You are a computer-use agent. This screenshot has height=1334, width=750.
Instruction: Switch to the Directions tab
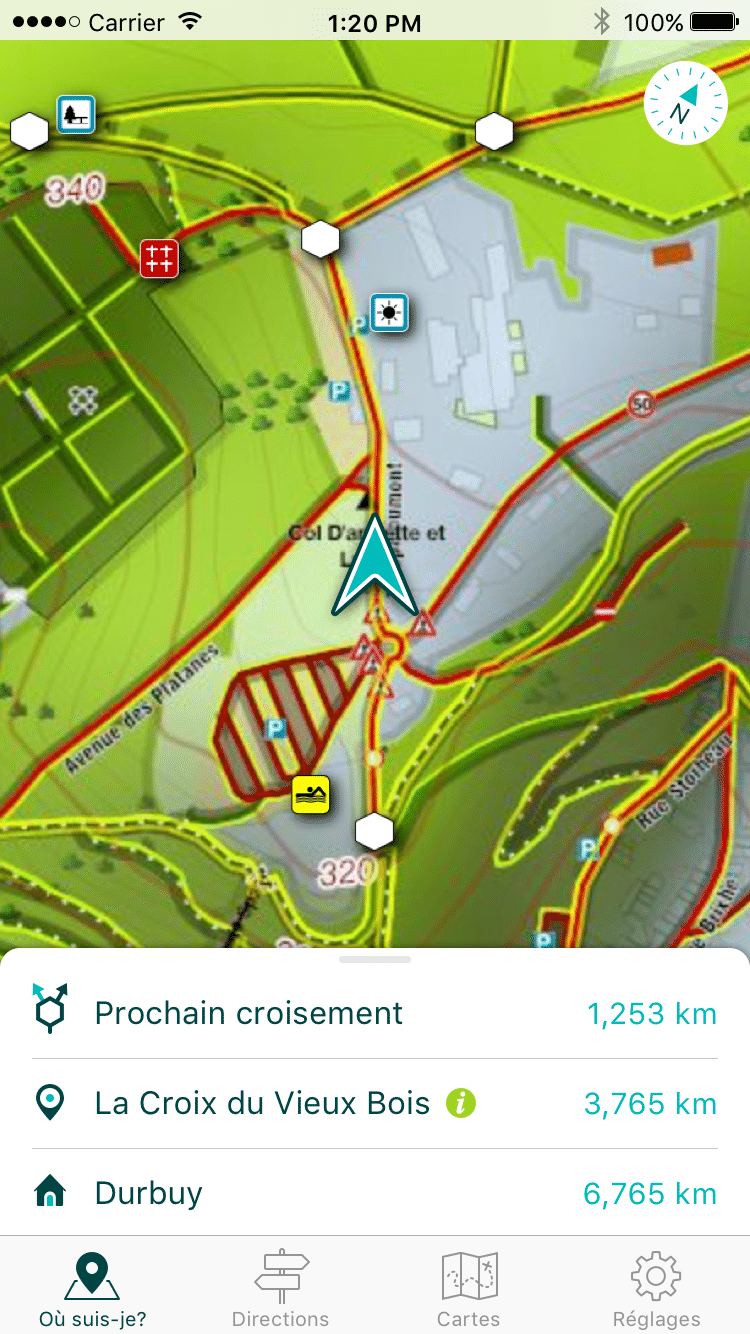[x=281, y=1290]
